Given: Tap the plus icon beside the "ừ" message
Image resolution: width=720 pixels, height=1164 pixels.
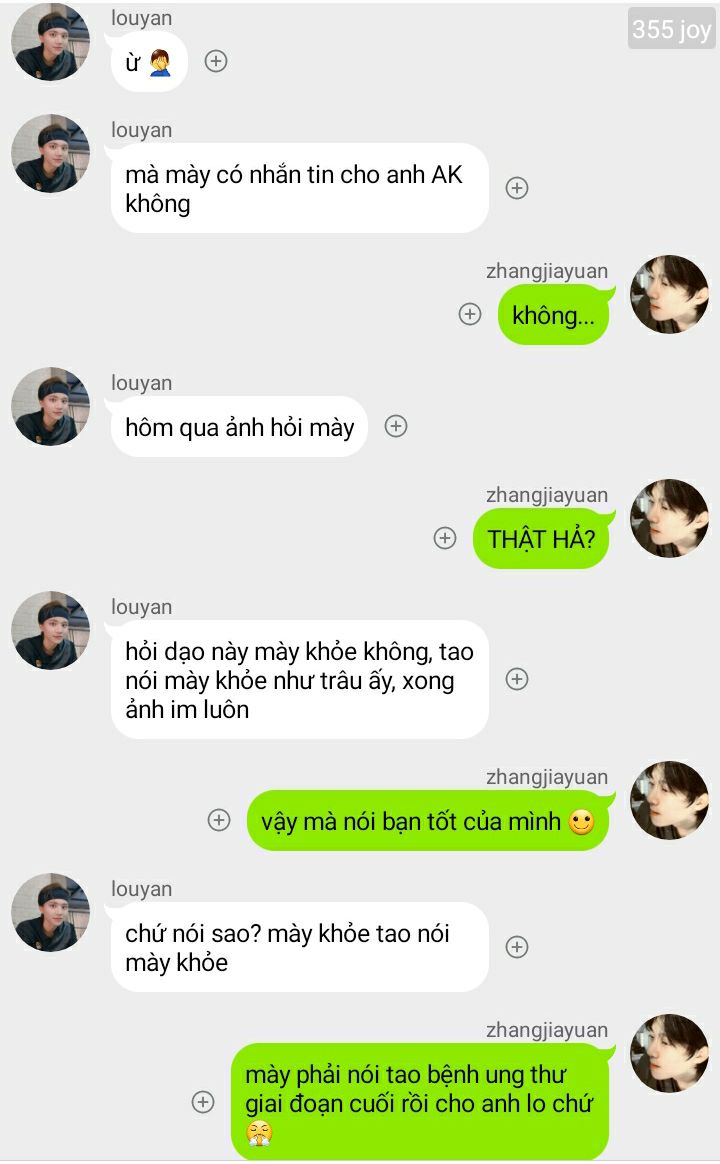Looking at the screenshot, I should pyautogui.click(x=216, y=61).
